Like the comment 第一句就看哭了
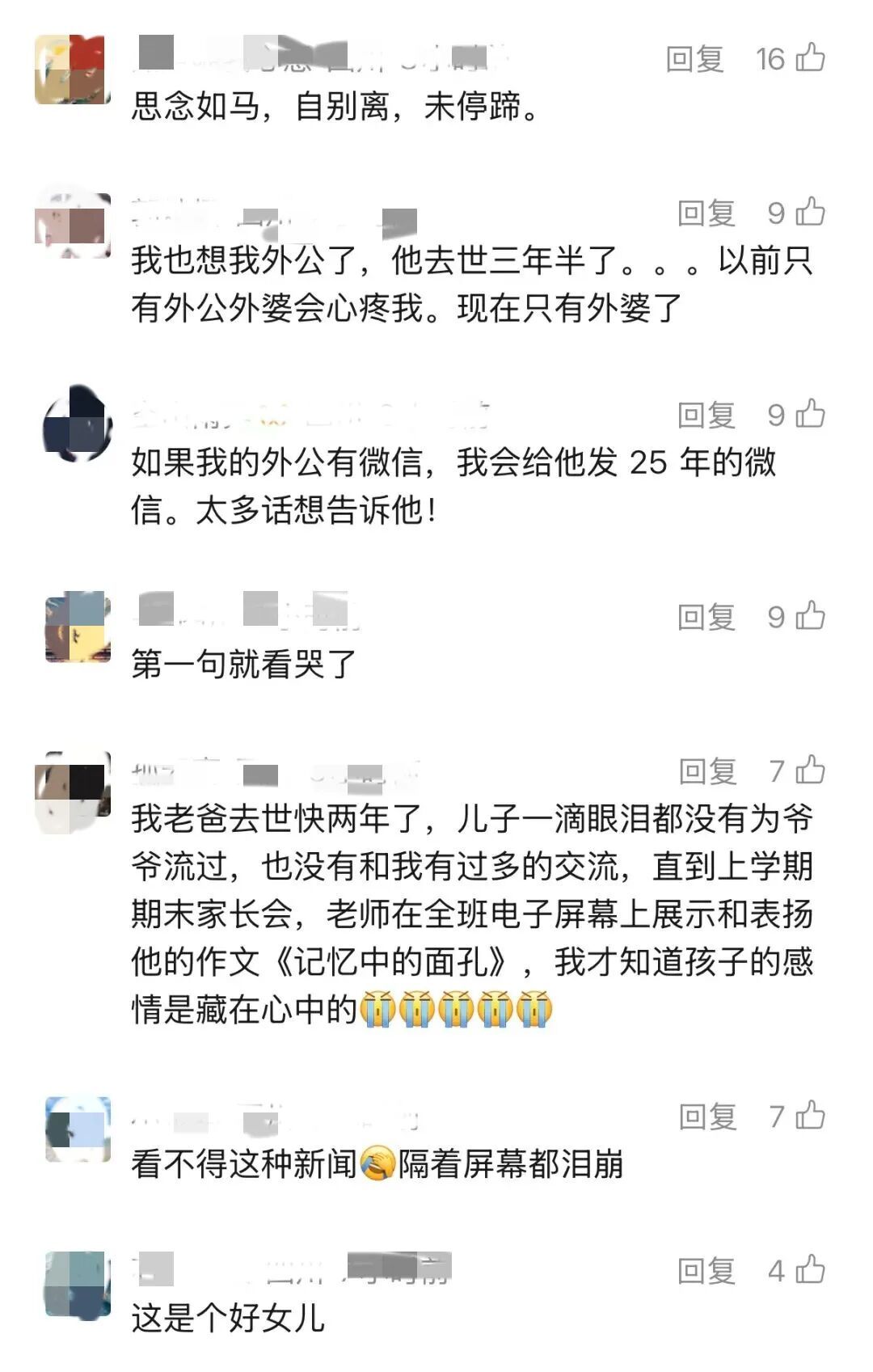The height and width of the screenshot is (1372, 873). pyautogui.click(x=812, y=617)
